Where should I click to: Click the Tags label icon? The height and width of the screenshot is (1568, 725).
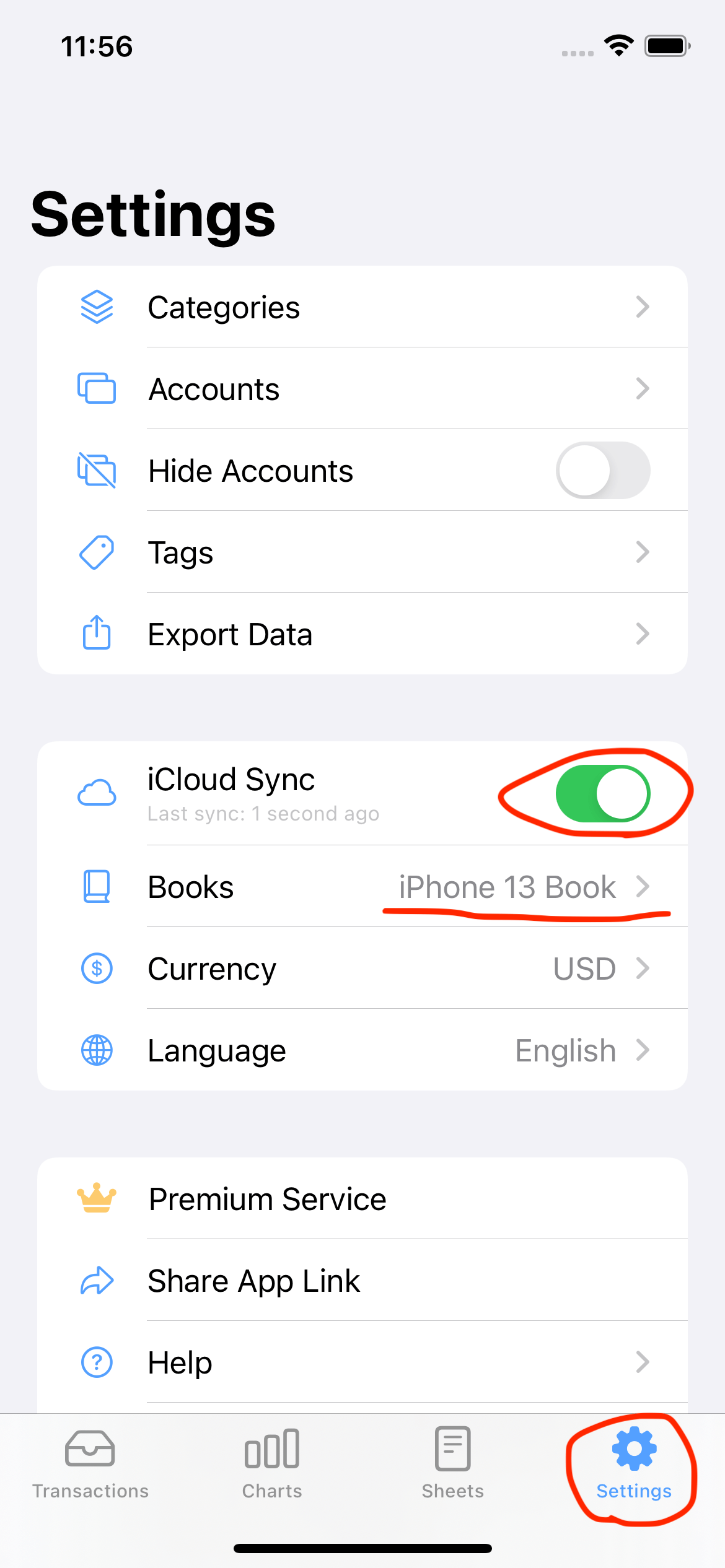coord(97,551)
